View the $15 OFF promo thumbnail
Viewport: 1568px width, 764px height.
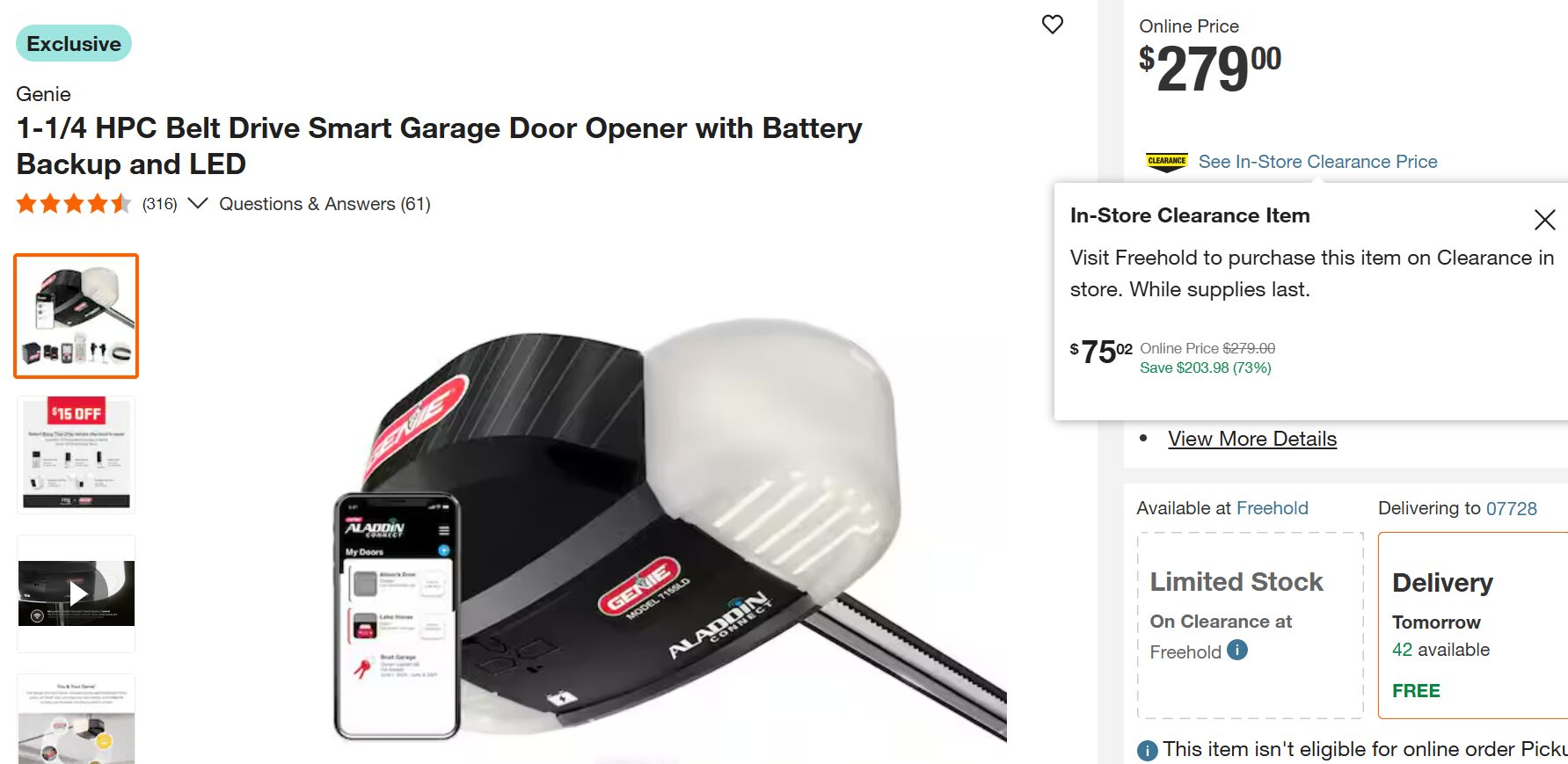[77, 454]
